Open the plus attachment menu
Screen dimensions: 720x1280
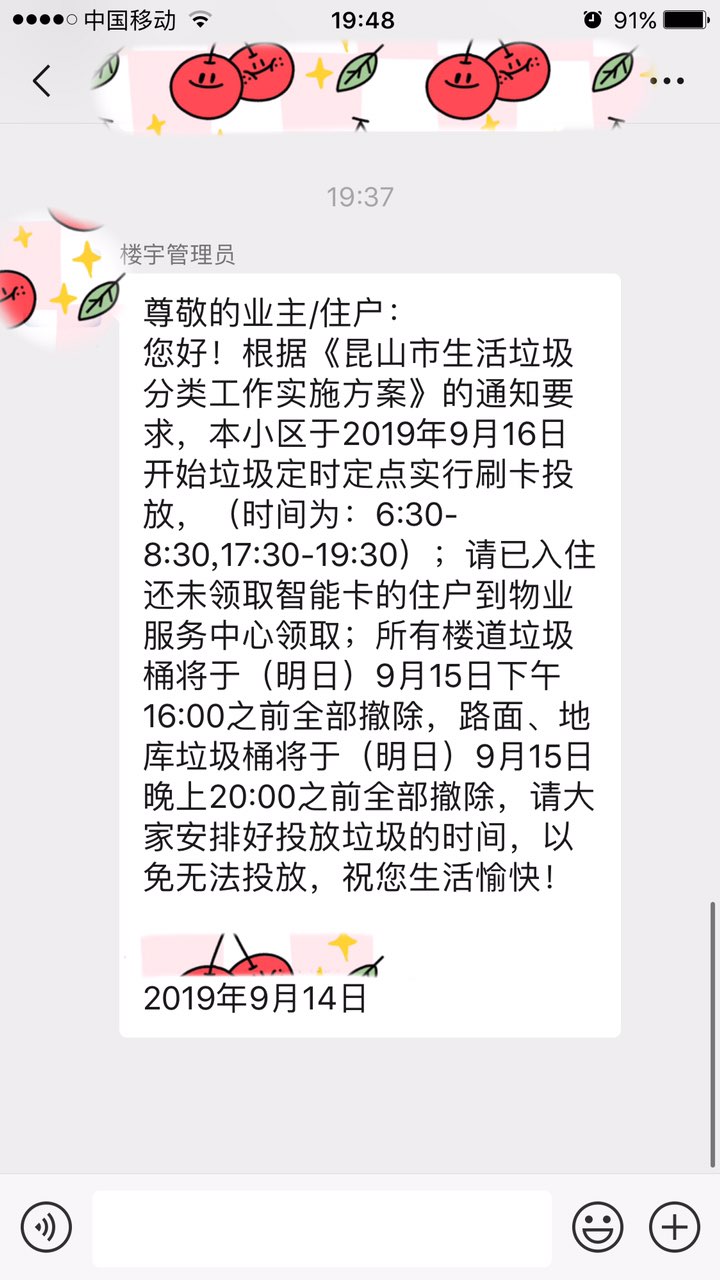click(675, 1226)
